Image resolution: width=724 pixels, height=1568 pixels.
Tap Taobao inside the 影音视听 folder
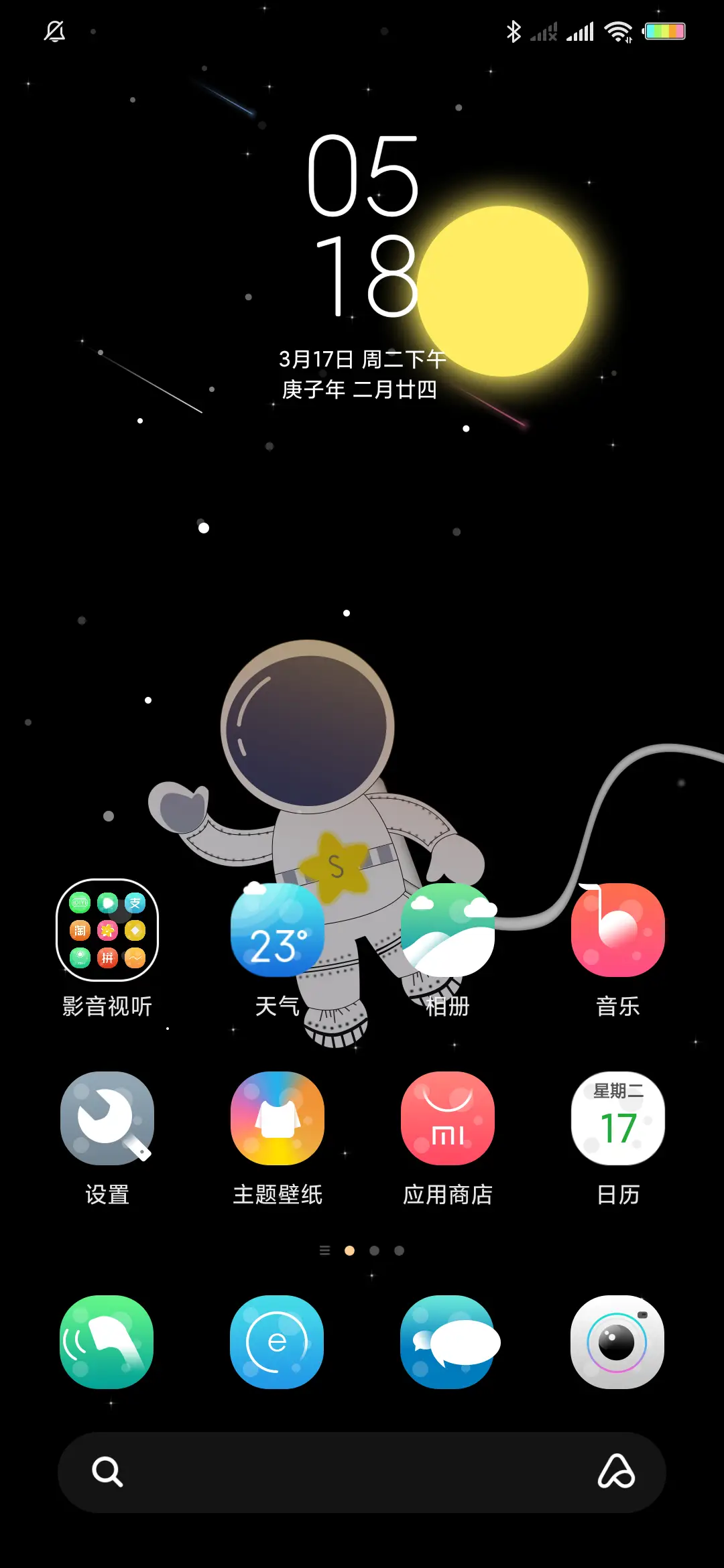pyautogui.click(x=79, y=931)
